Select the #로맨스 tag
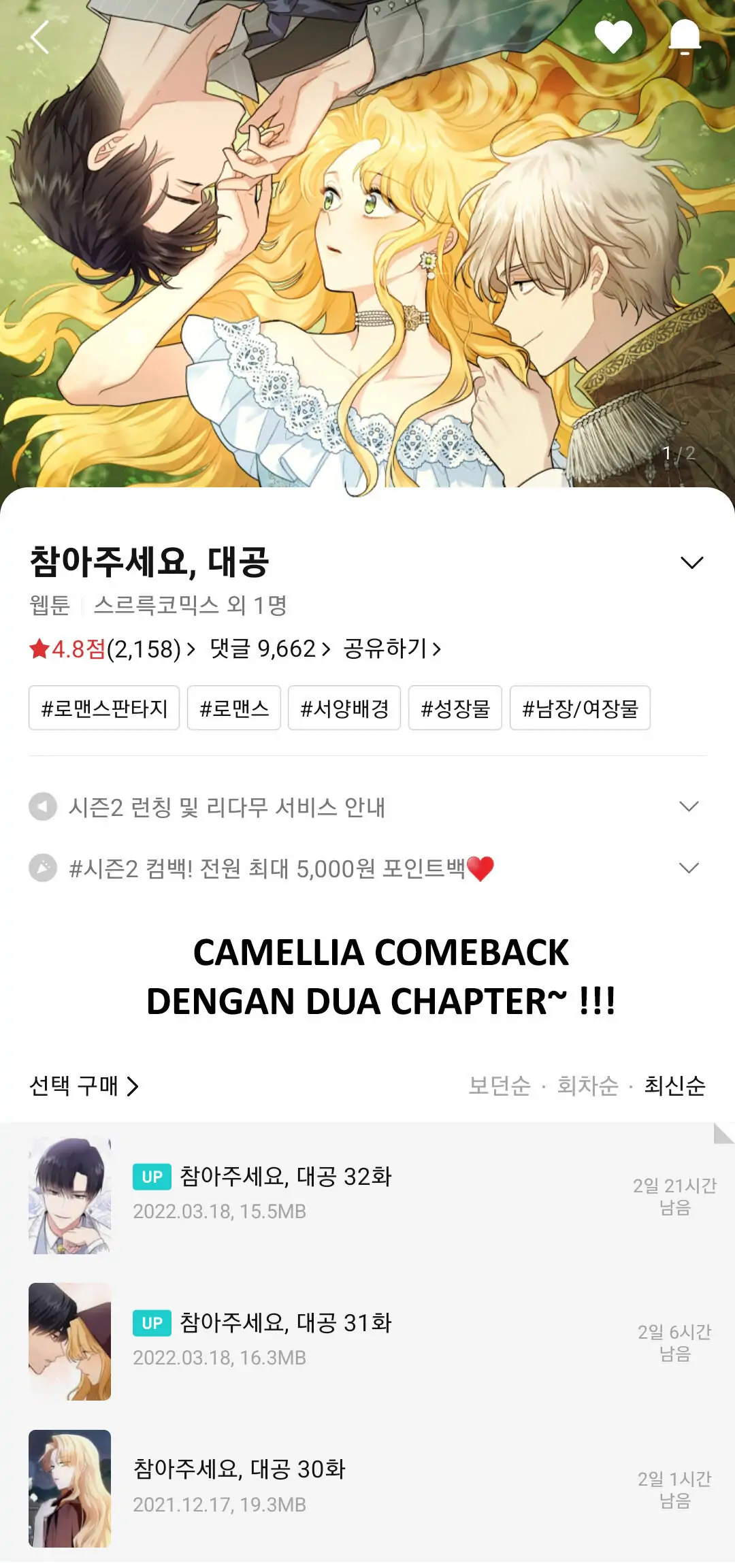This screenshot has height=1568, width=735. pos(234,708)
